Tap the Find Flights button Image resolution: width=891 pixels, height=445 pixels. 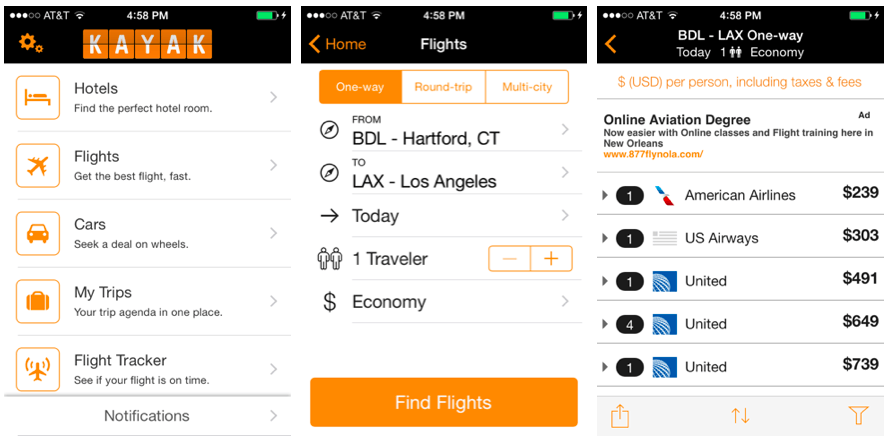[x=444, y=403]
